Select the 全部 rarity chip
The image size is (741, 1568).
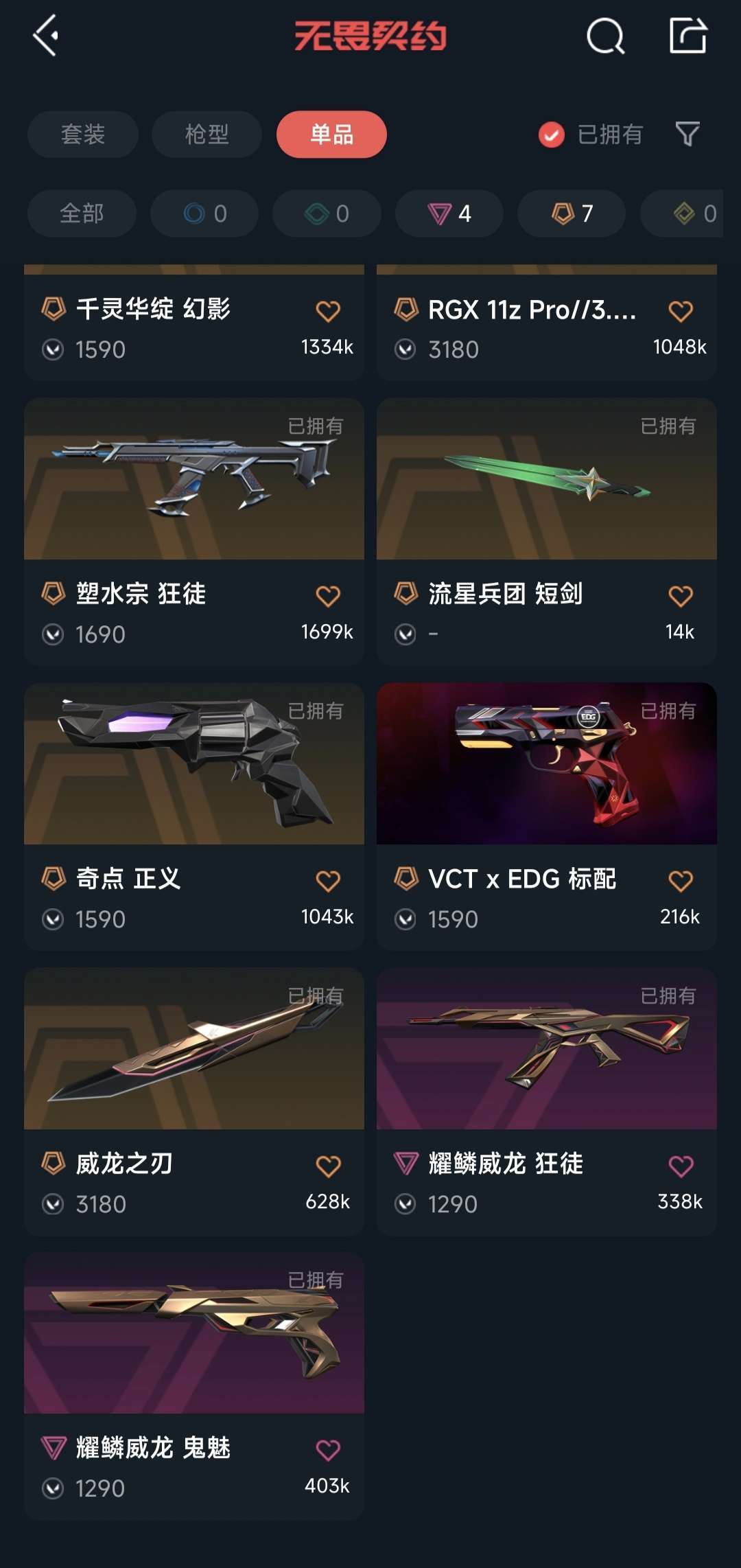tap(82, 214)
